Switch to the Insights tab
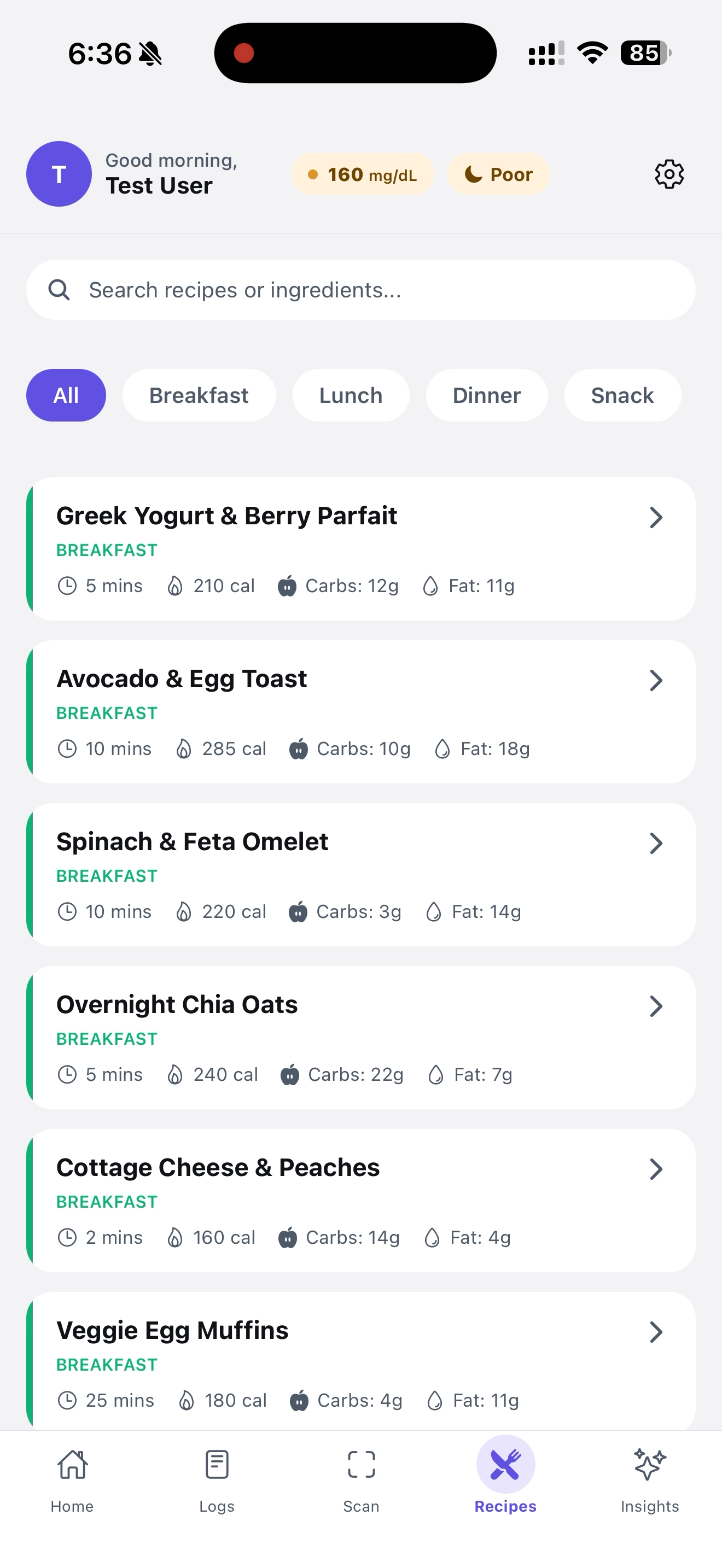Screen dimensions: 722x1568 pyautogui.click(x=650, y=1481)
